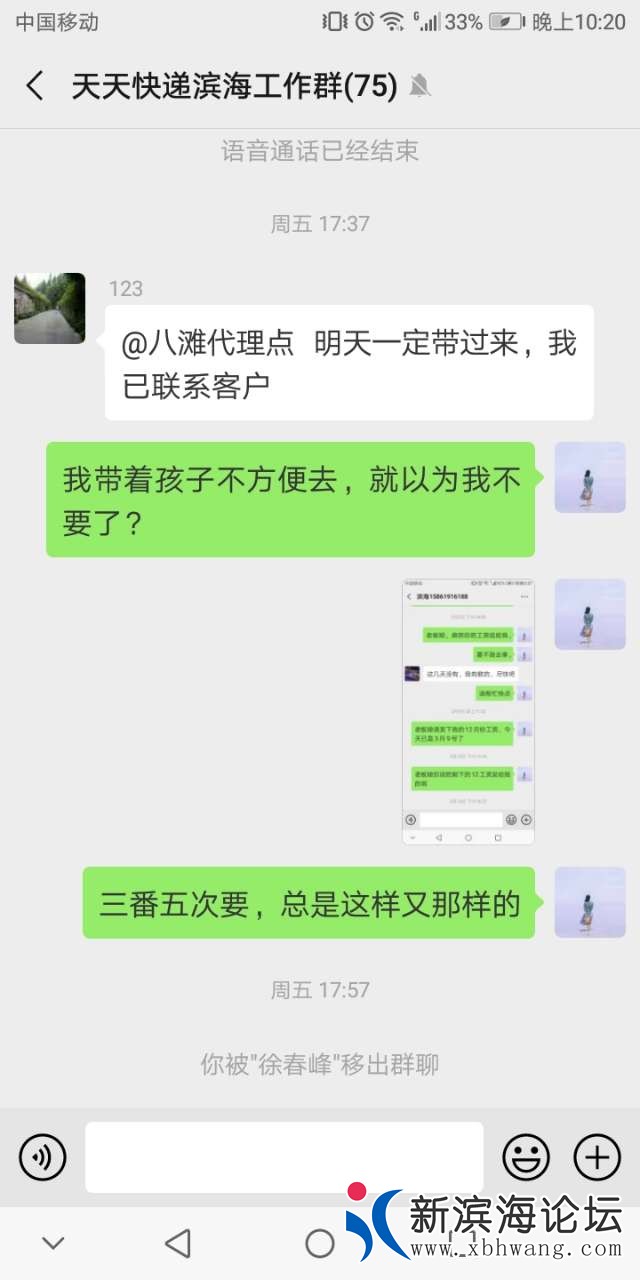Go back from the group chat
Viewport: 640px width, 1280px height.
click(35, 86)
